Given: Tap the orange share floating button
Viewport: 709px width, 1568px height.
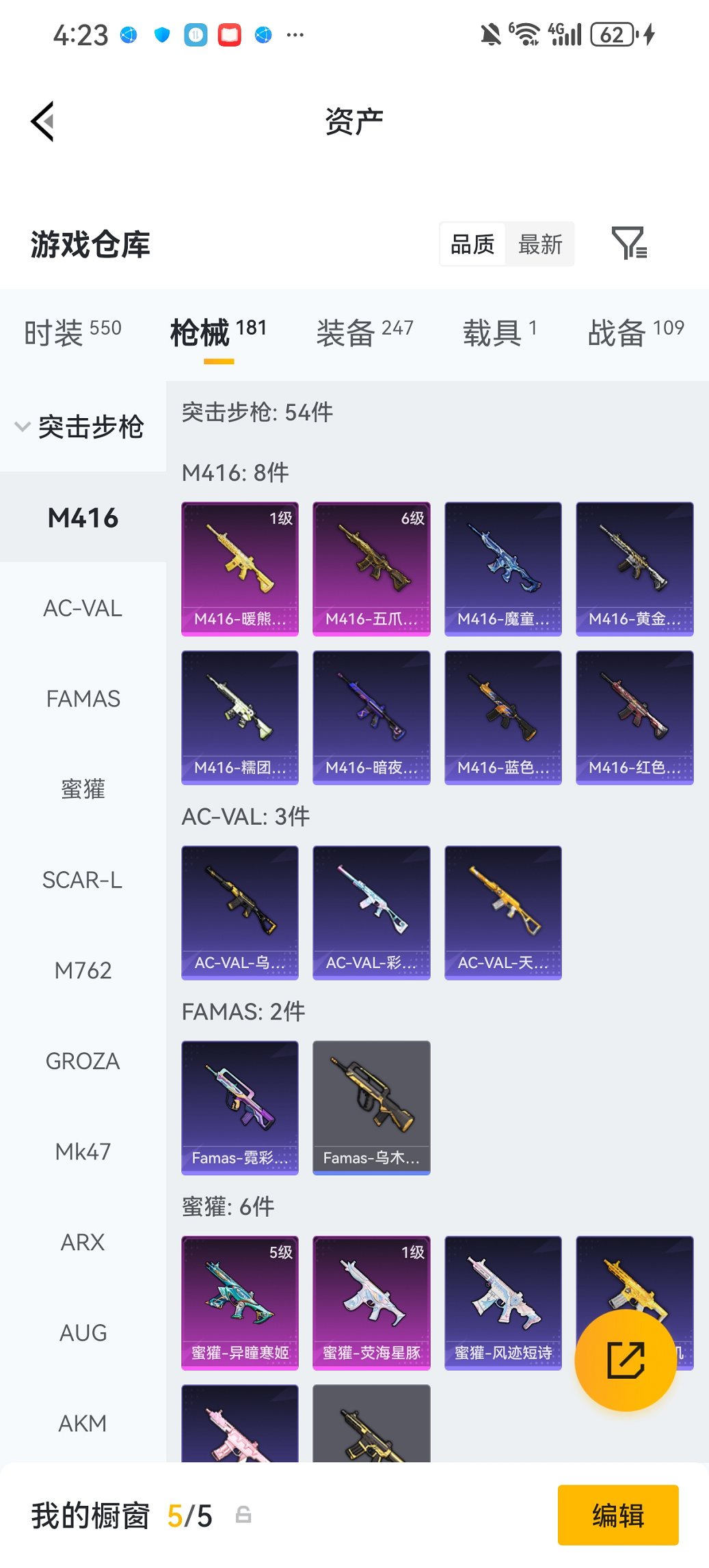Looking at the screenshot, I should [626, 1360].
